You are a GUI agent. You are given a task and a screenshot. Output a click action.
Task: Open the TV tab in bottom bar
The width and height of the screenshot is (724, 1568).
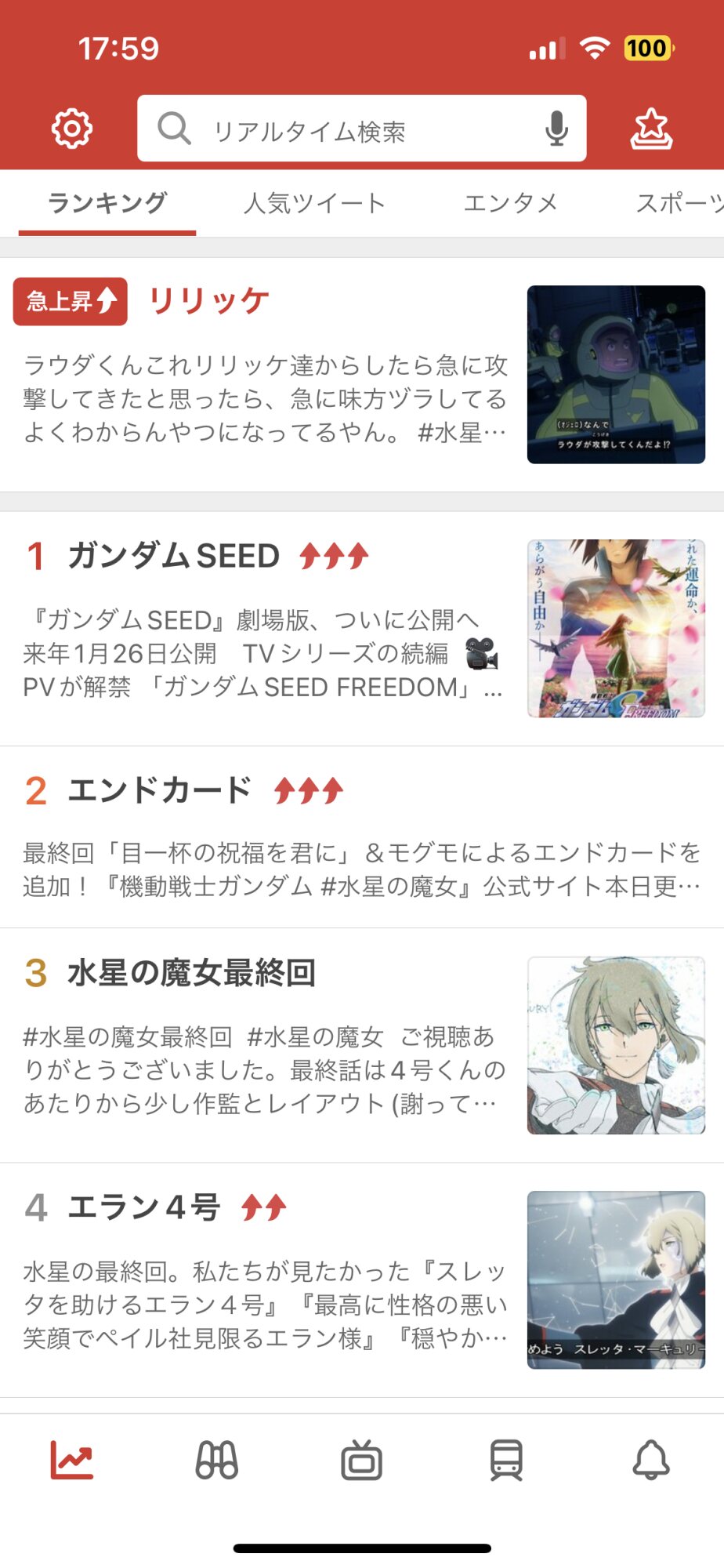point(361,1461)
